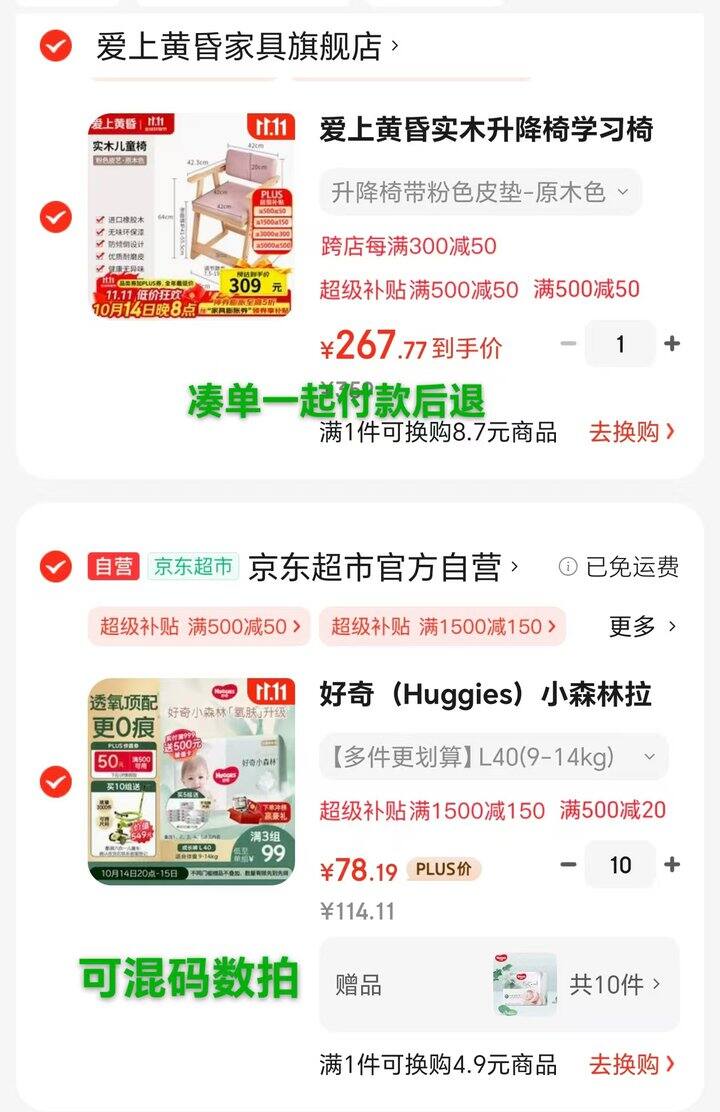
Task: Open the 京东超市官方自营 store page
Action: (x=380, y=568)
